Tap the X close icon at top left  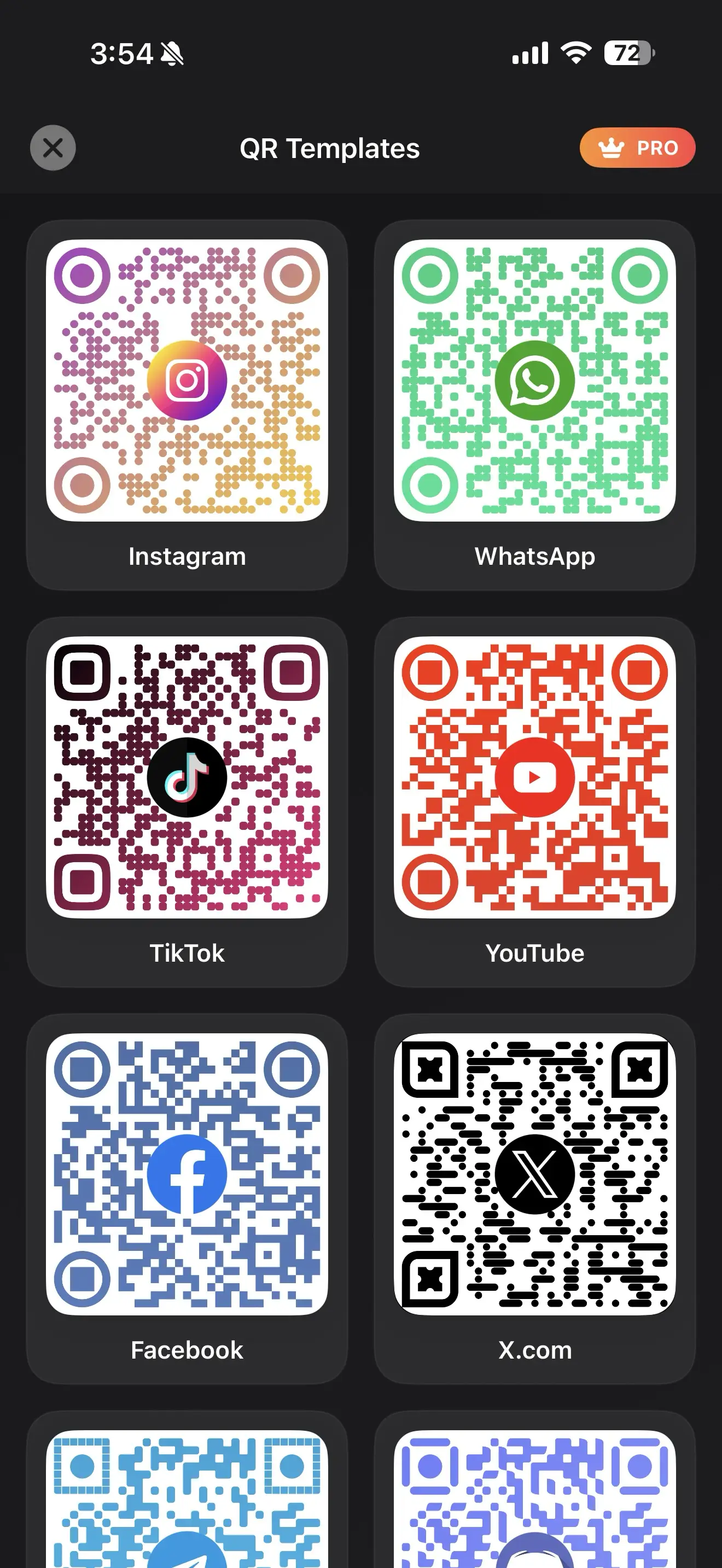(53, 148)
